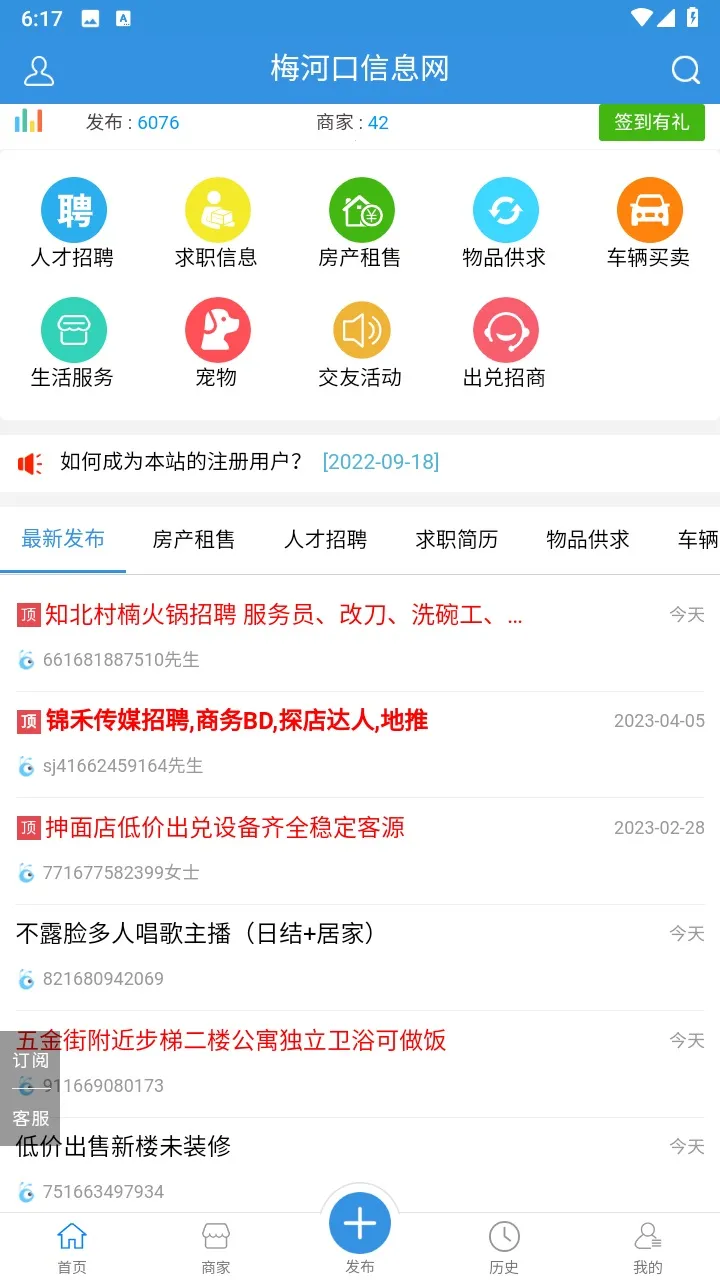This screenshot has width=720, height=1280.
Task: Tap the 签到有礼 check-in button
Action: pos(651,122)
